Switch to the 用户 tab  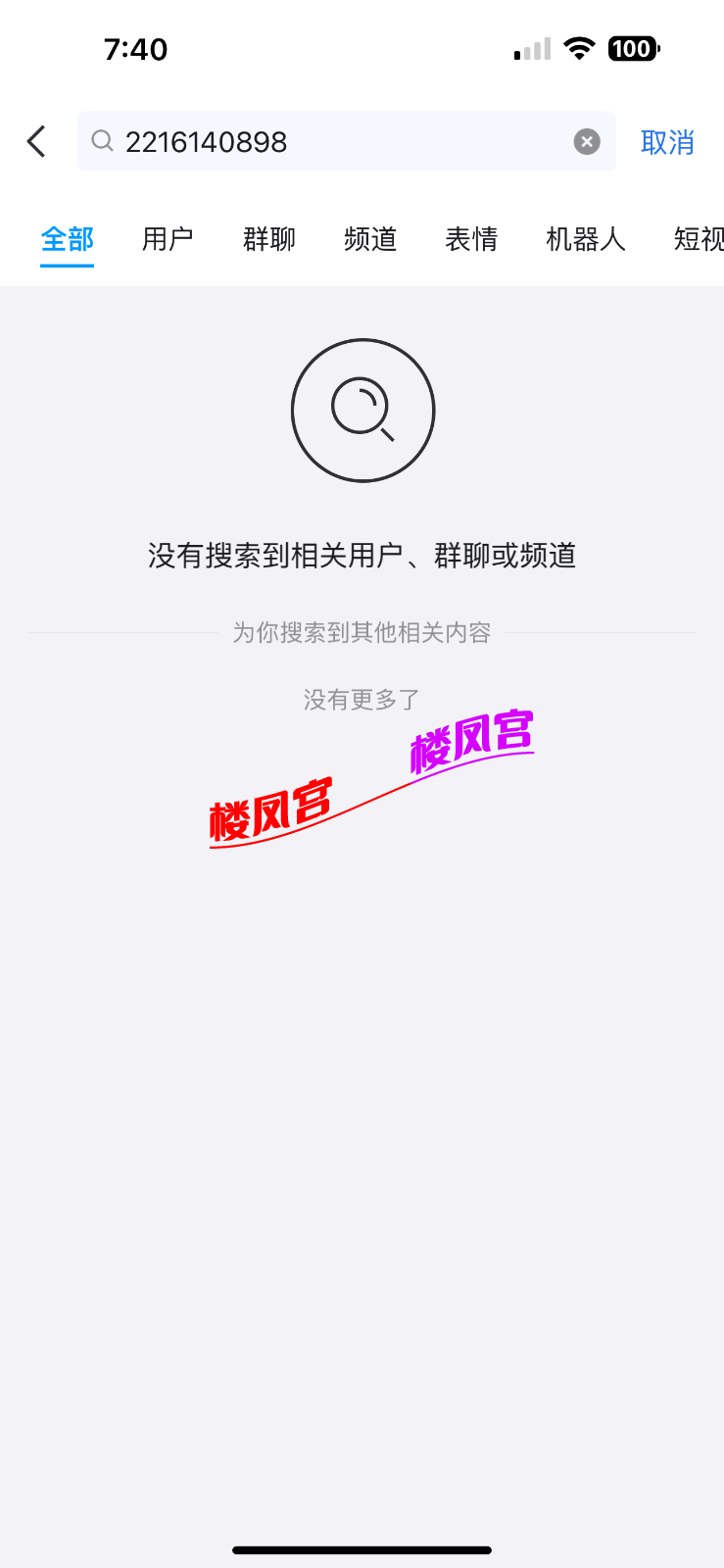click(x=168, y=239)
